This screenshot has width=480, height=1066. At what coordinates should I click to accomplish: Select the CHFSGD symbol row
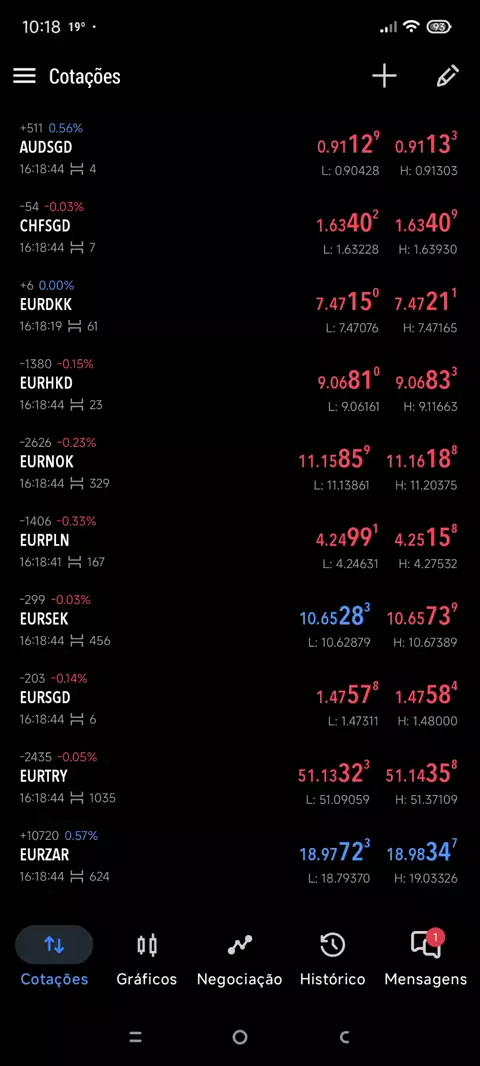[240, 227]
